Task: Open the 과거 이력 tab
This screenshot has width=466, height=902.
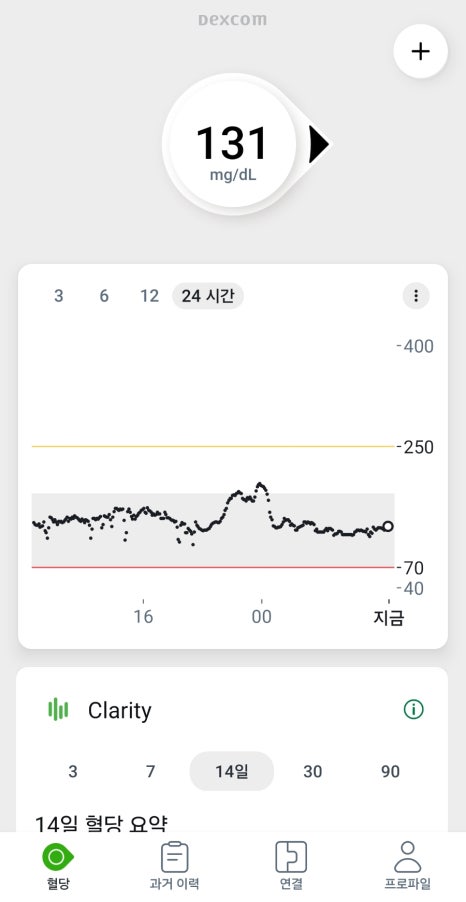Action: click(x=174, y=866)
